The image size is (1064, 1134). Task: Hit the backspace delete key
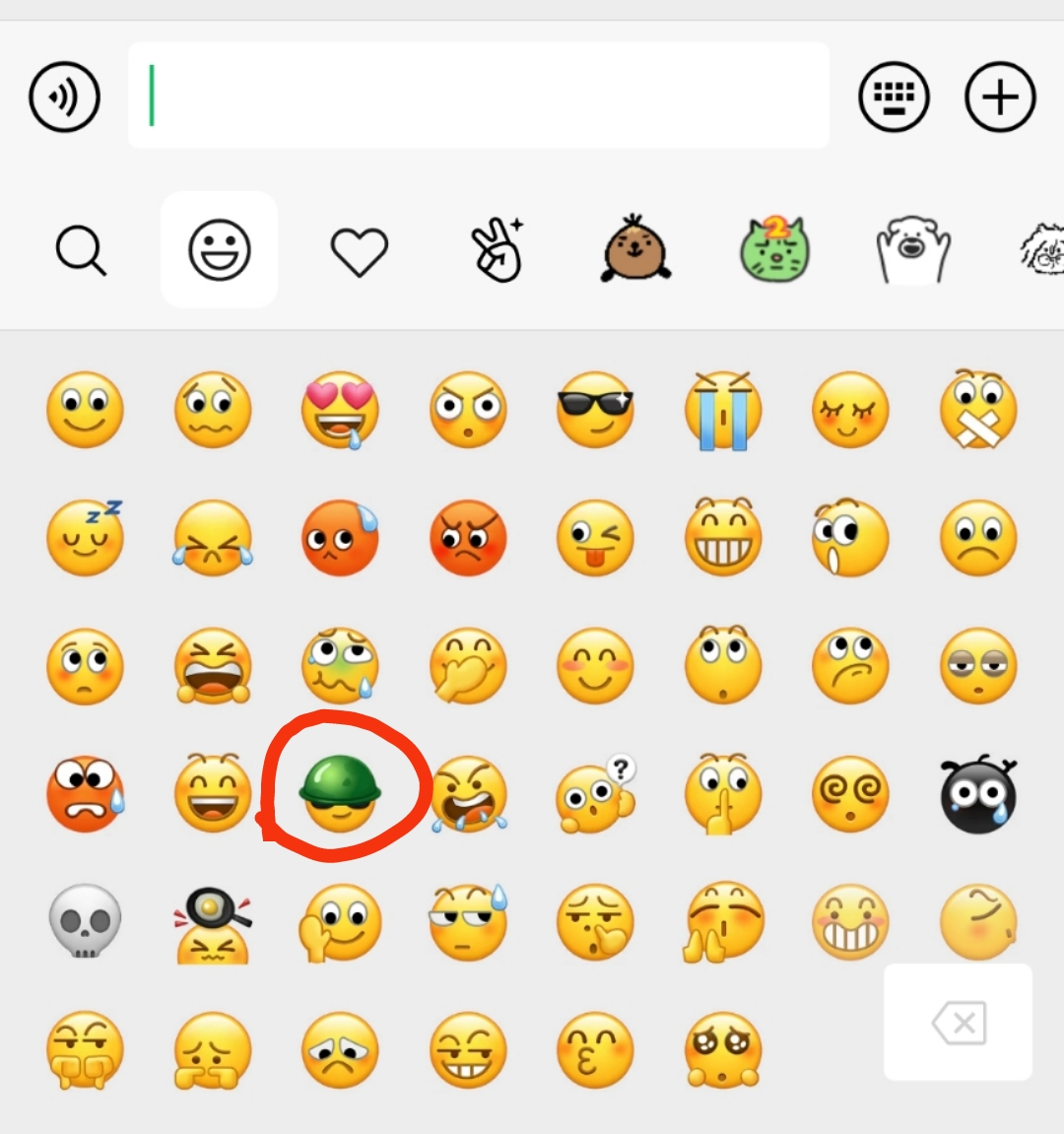coord(958,1023)
